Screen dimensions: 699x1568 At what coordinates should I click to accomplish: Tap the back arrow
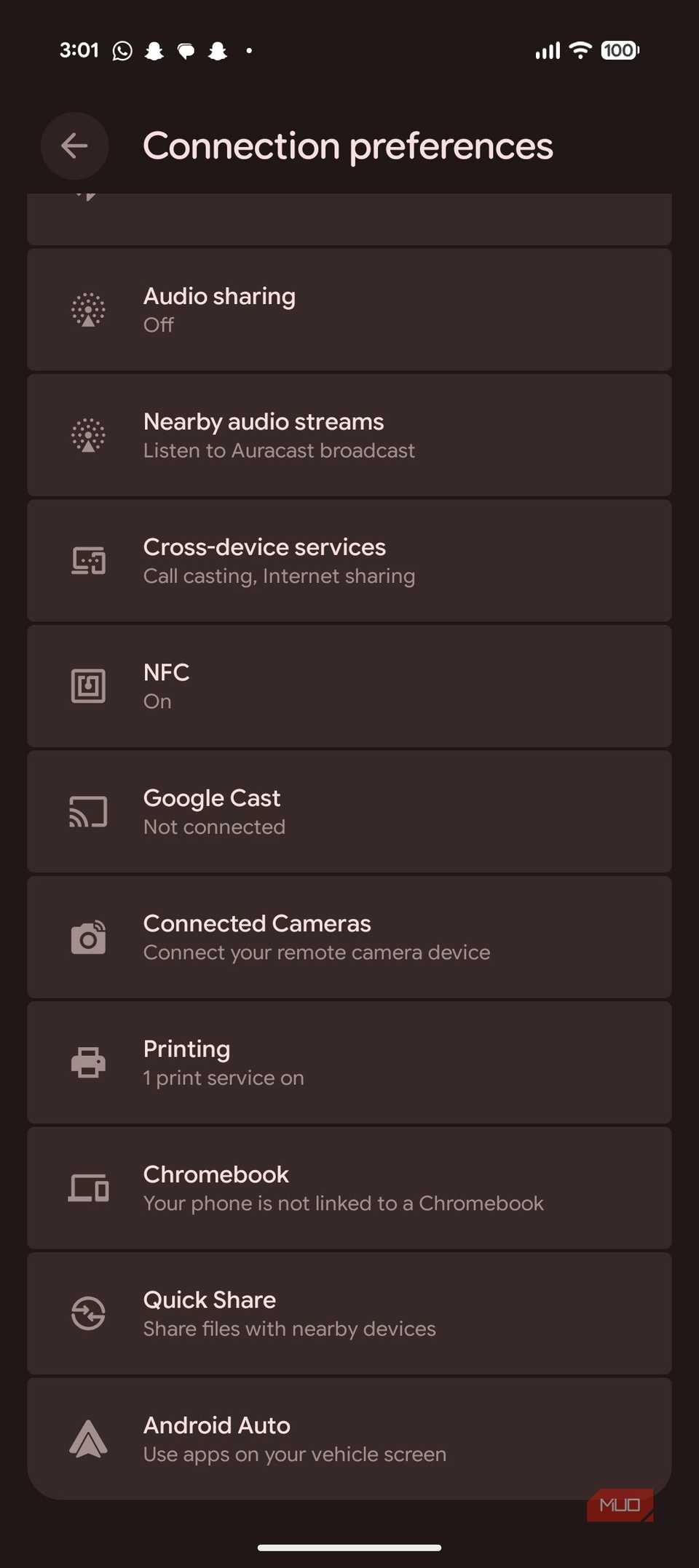(x=75, y=146)
